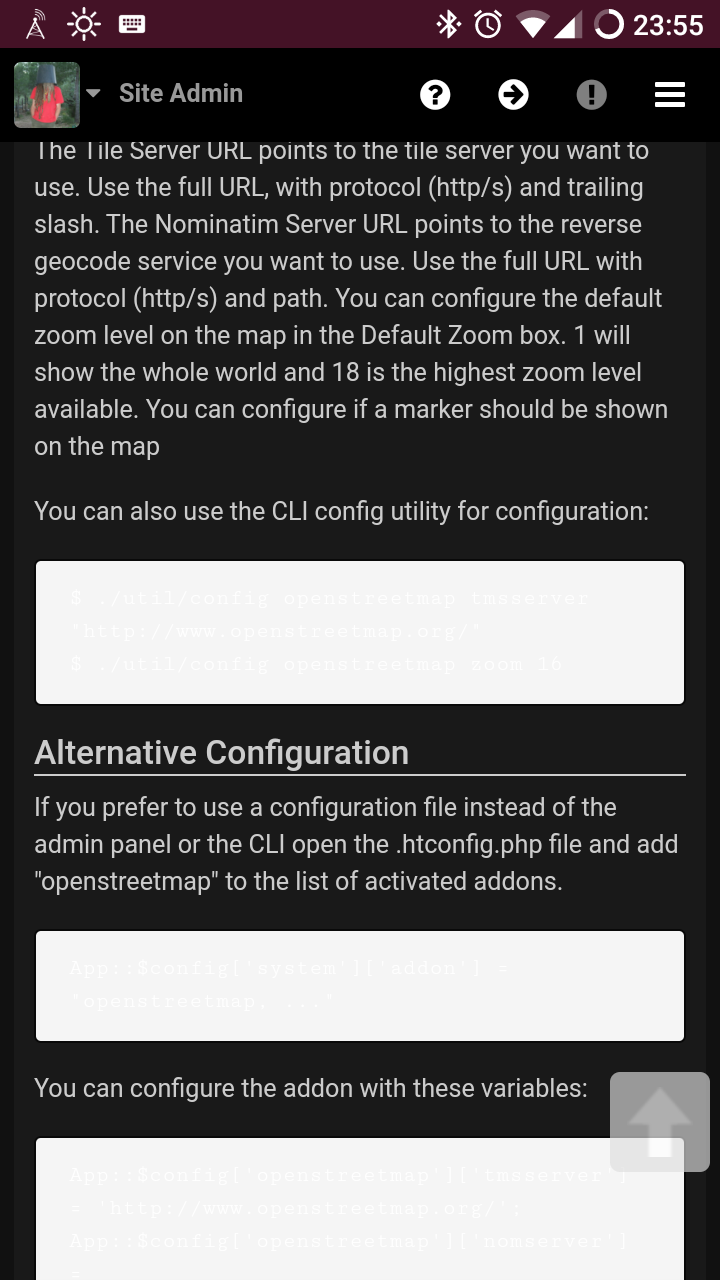Open the hamburger main menu
This screenshot has width=720, height=1280.
click(x=669, y=95)
